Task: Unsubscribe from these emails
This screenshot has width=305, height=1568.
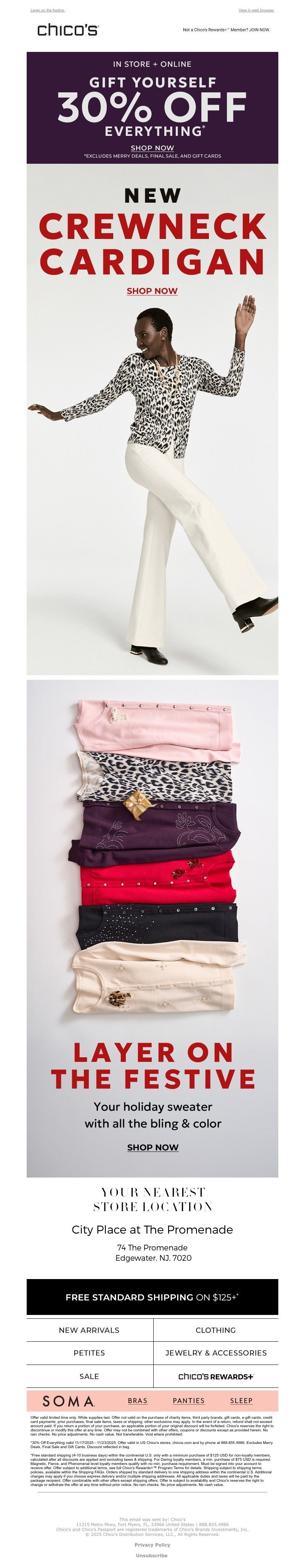Action: 152,1555
